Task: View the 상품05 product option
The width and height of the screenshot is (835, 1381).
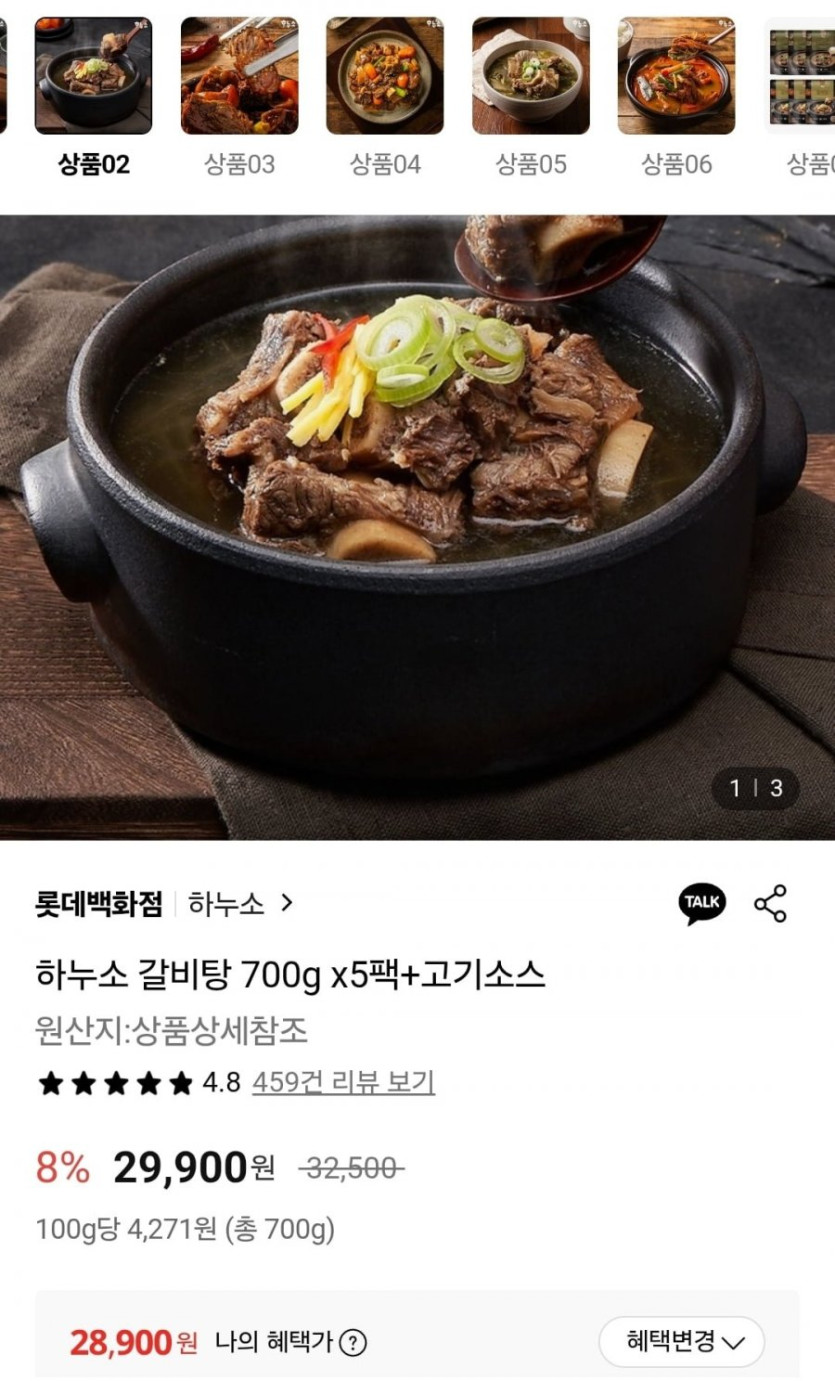Action: 530,76
